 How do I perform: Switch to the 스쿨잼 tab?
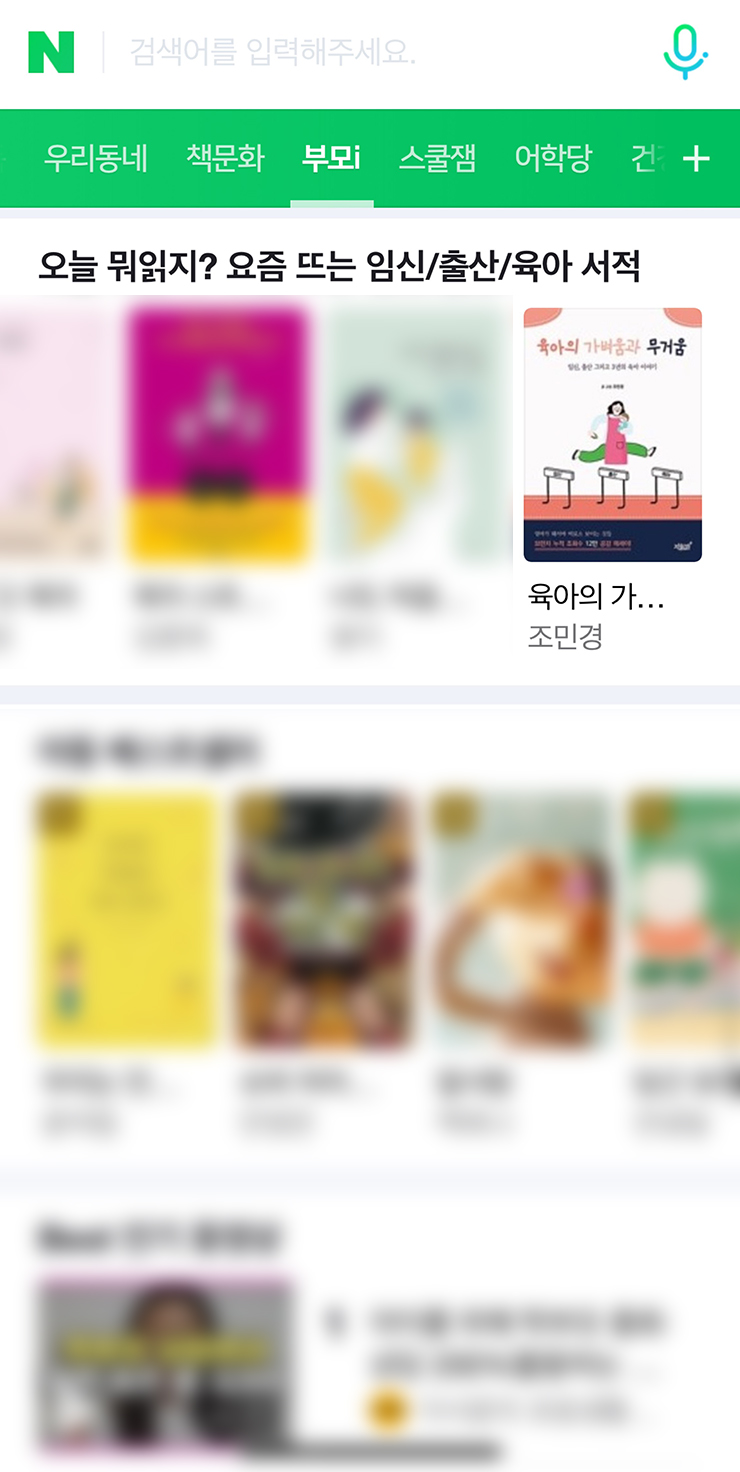[x=437, y=158]
